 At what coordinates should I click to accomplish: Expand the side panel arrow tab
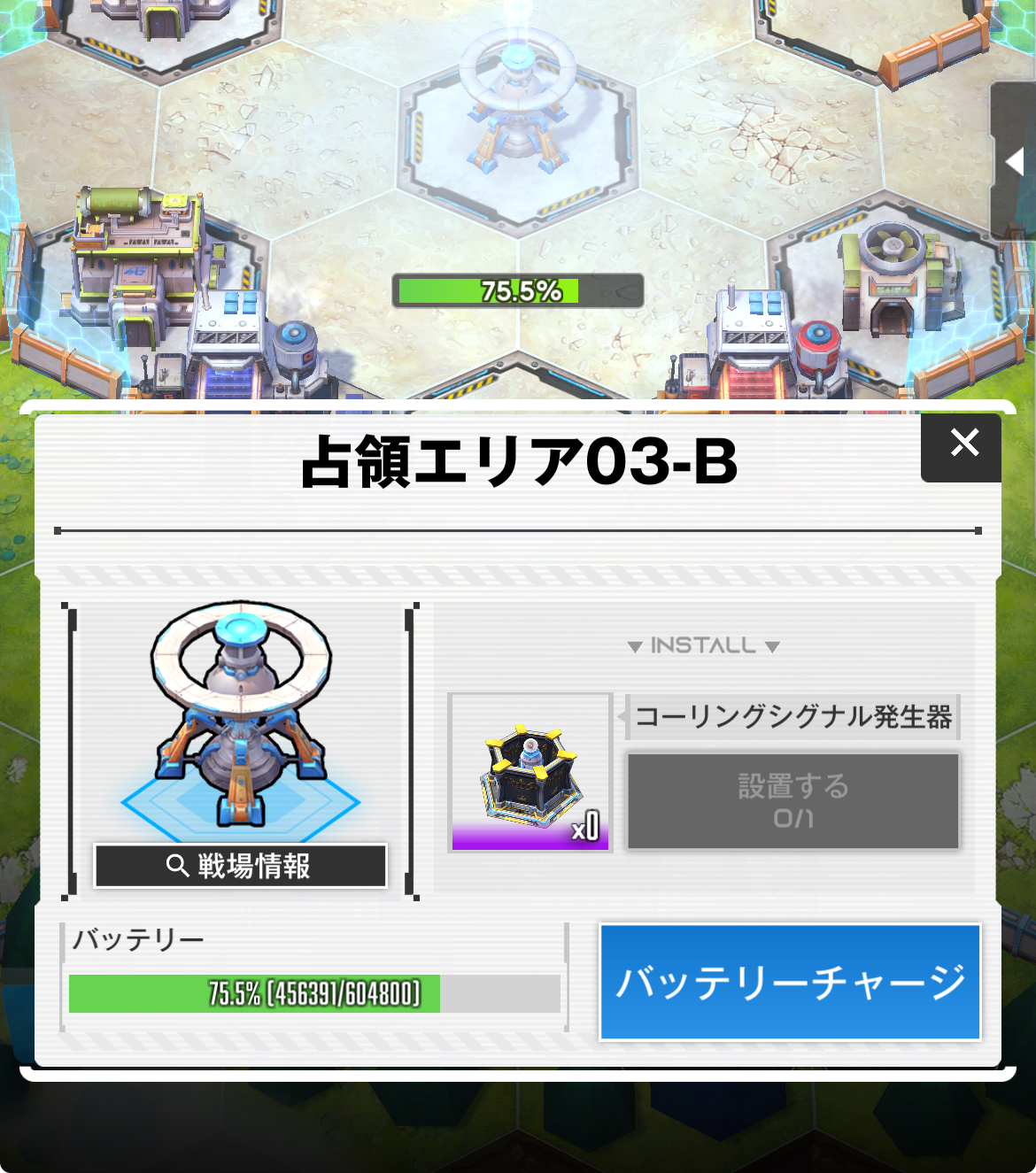point(1015,161)
